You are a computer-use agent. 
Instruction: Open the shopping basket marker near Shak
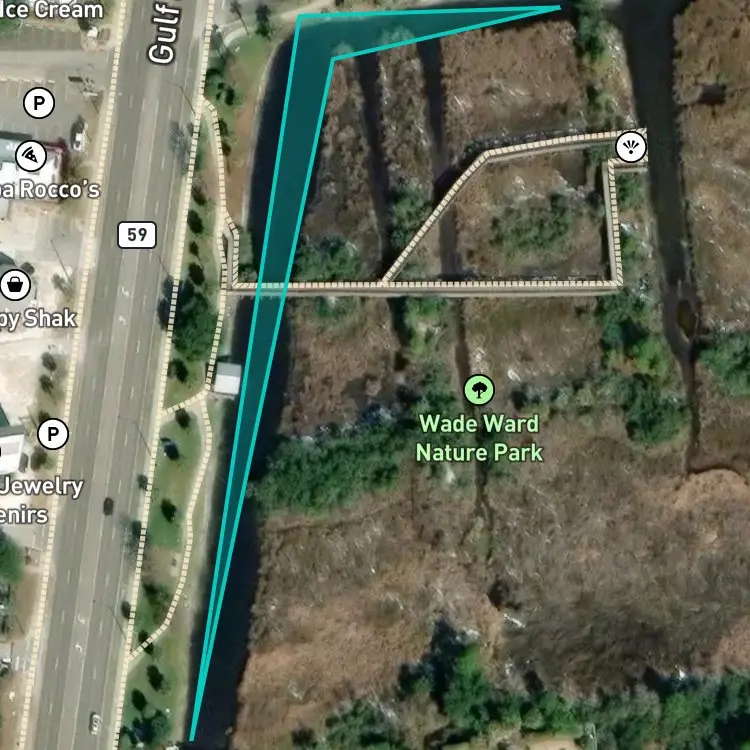tap(15, 285)
